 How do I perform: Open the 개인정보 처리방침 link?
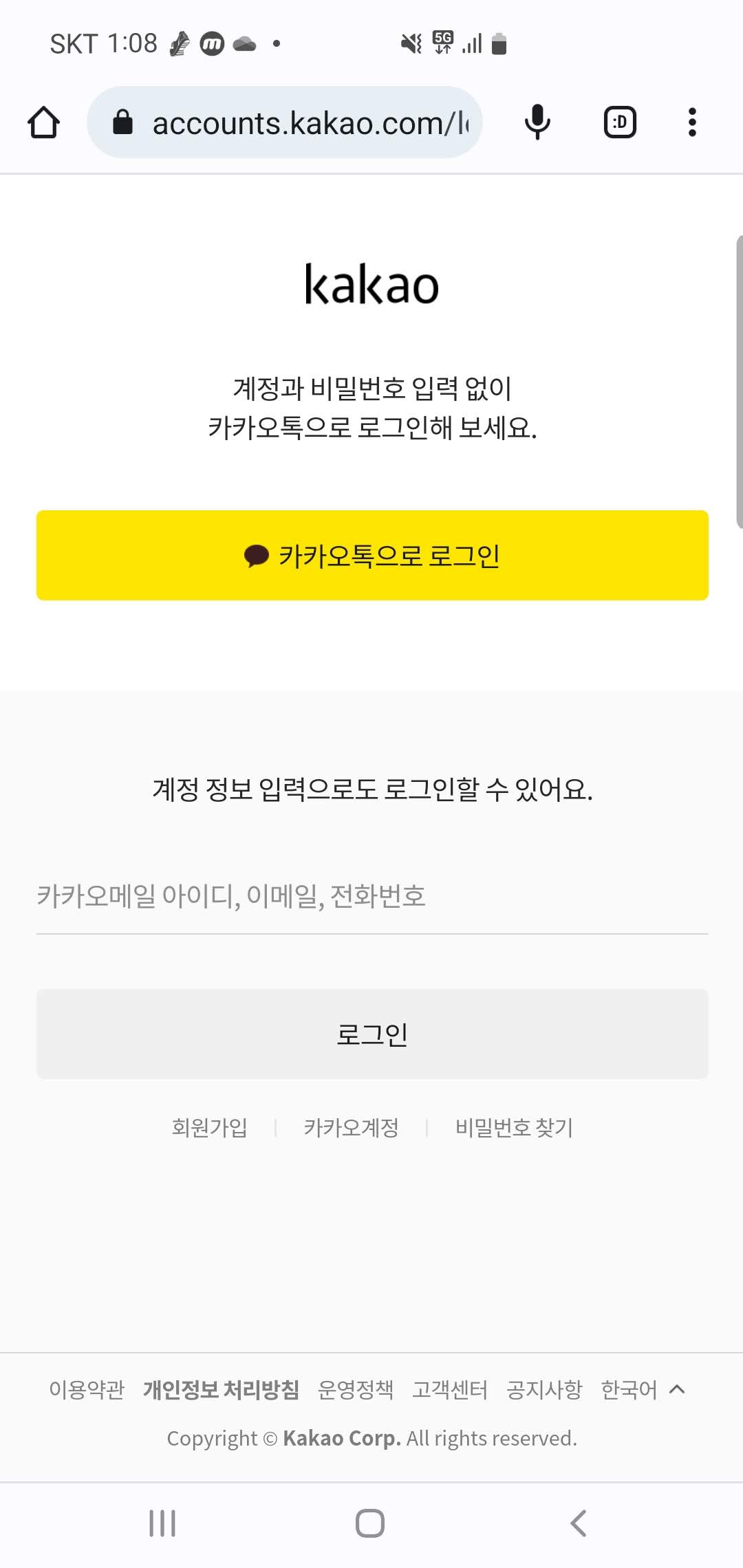coord(222,1389)
